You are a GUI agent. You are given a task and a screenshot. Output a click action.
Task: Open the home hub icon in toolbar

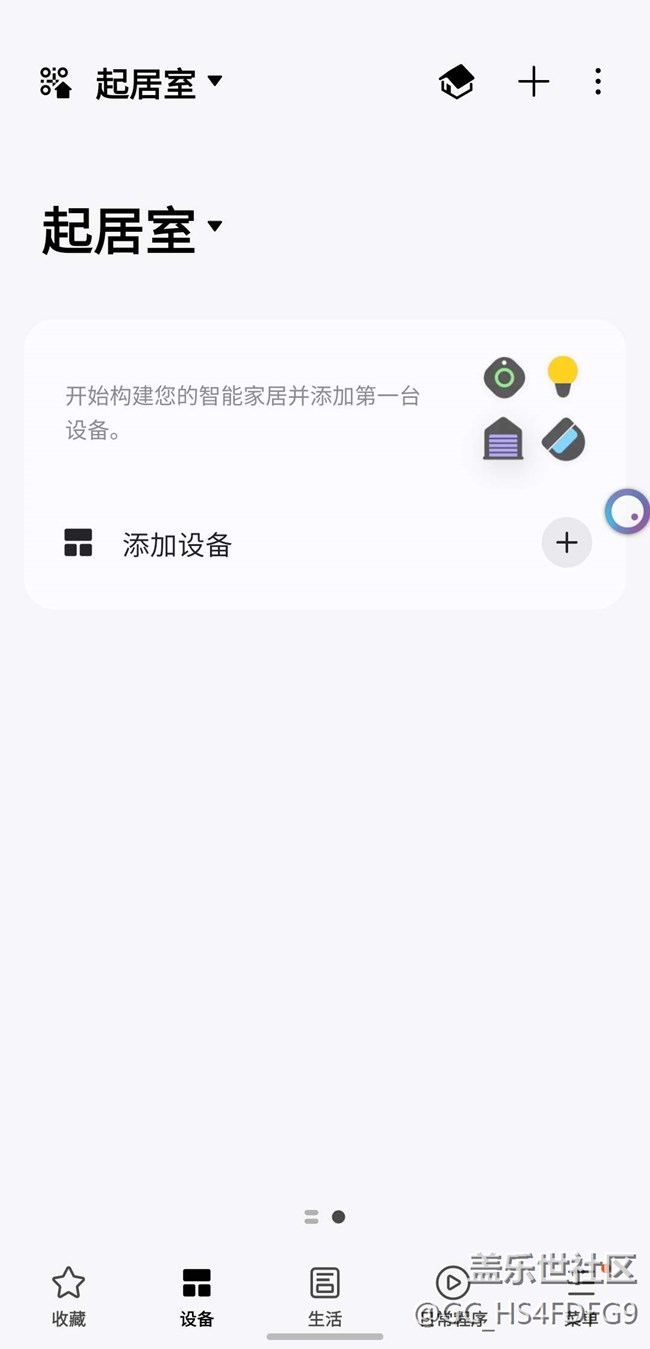tap(457, 82)
